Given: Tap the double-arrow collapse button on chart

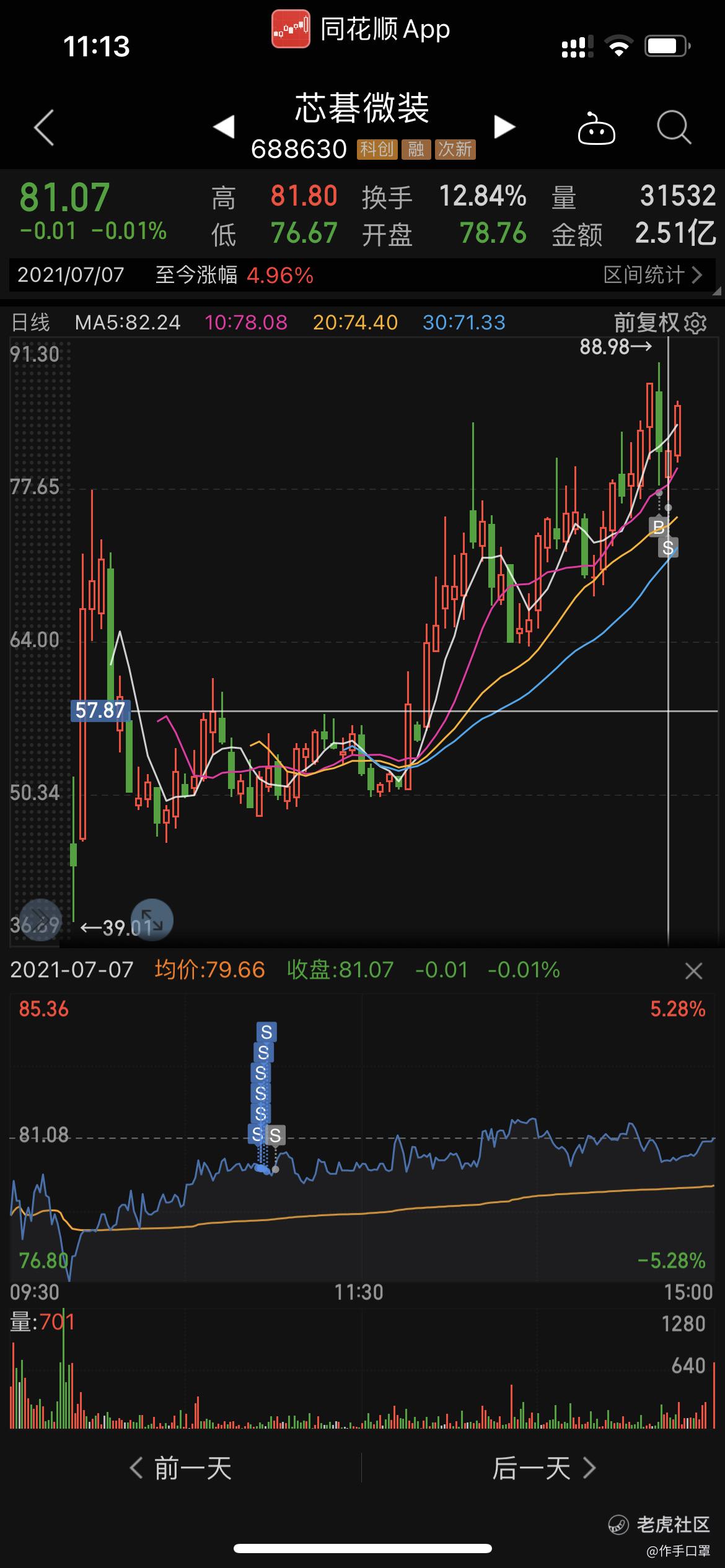Looking at the screenshot, I should [x=38, y=920].
